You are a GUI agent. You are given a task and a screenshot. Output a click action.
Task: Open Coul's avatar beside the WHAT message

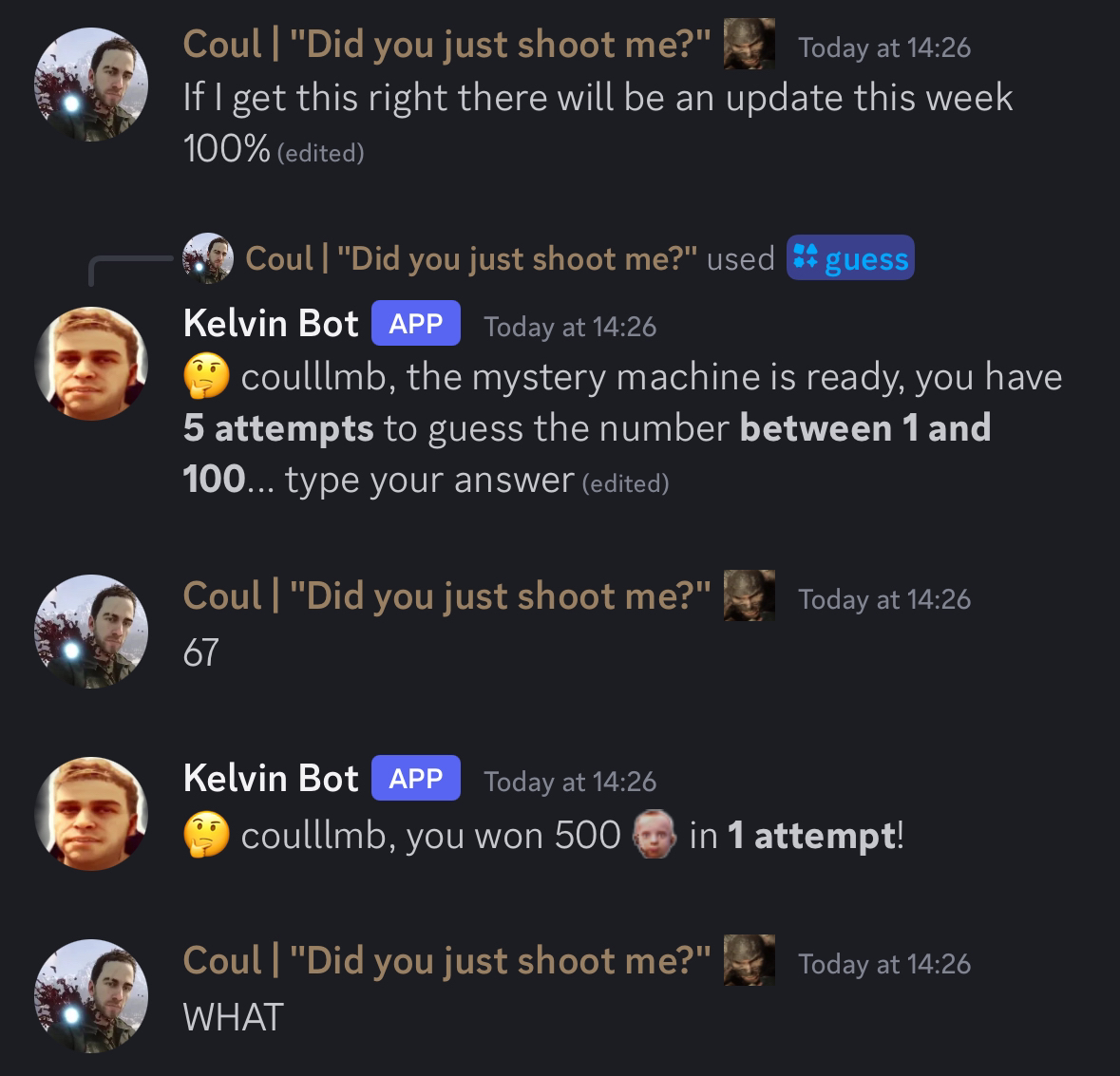pos(91,996)
